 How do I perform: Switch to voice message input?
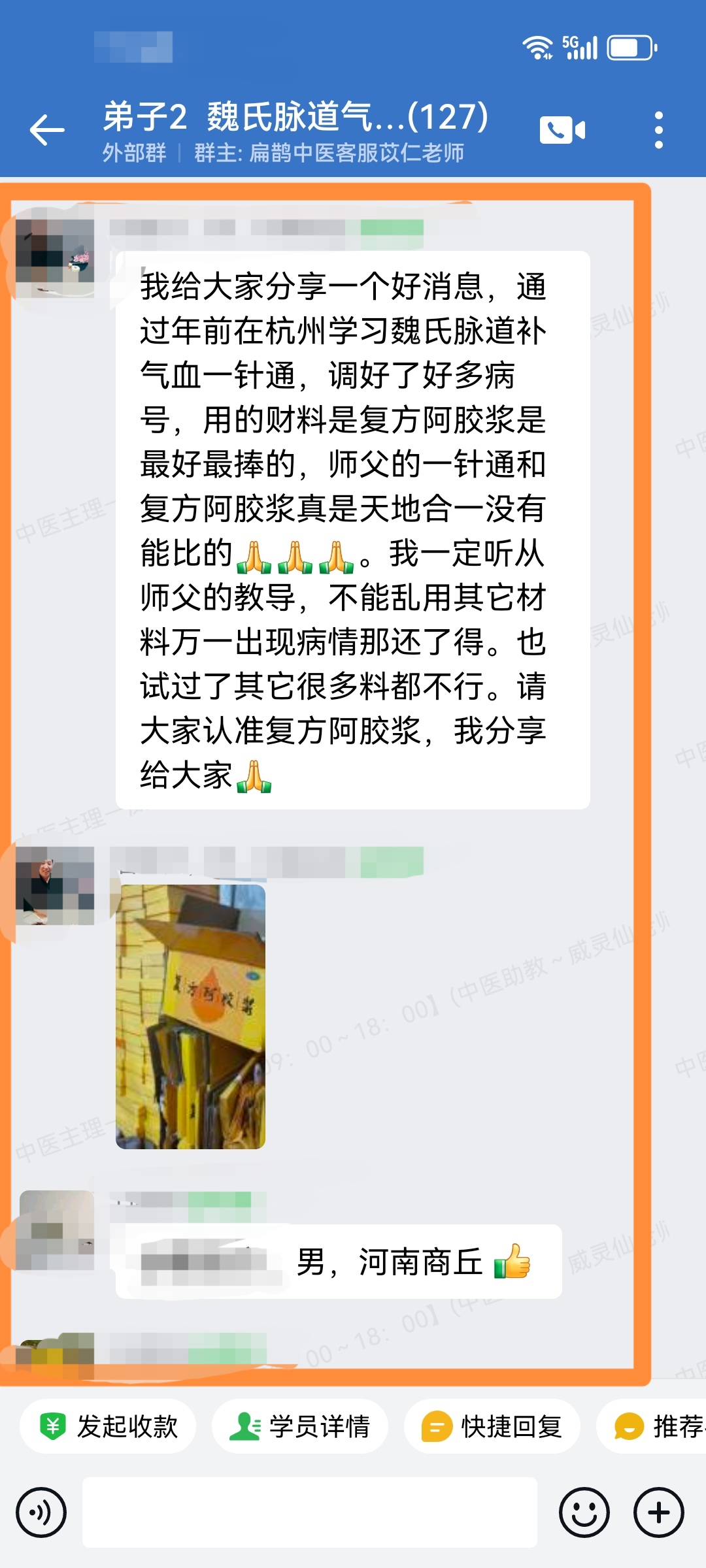[x=41, y=1512]
